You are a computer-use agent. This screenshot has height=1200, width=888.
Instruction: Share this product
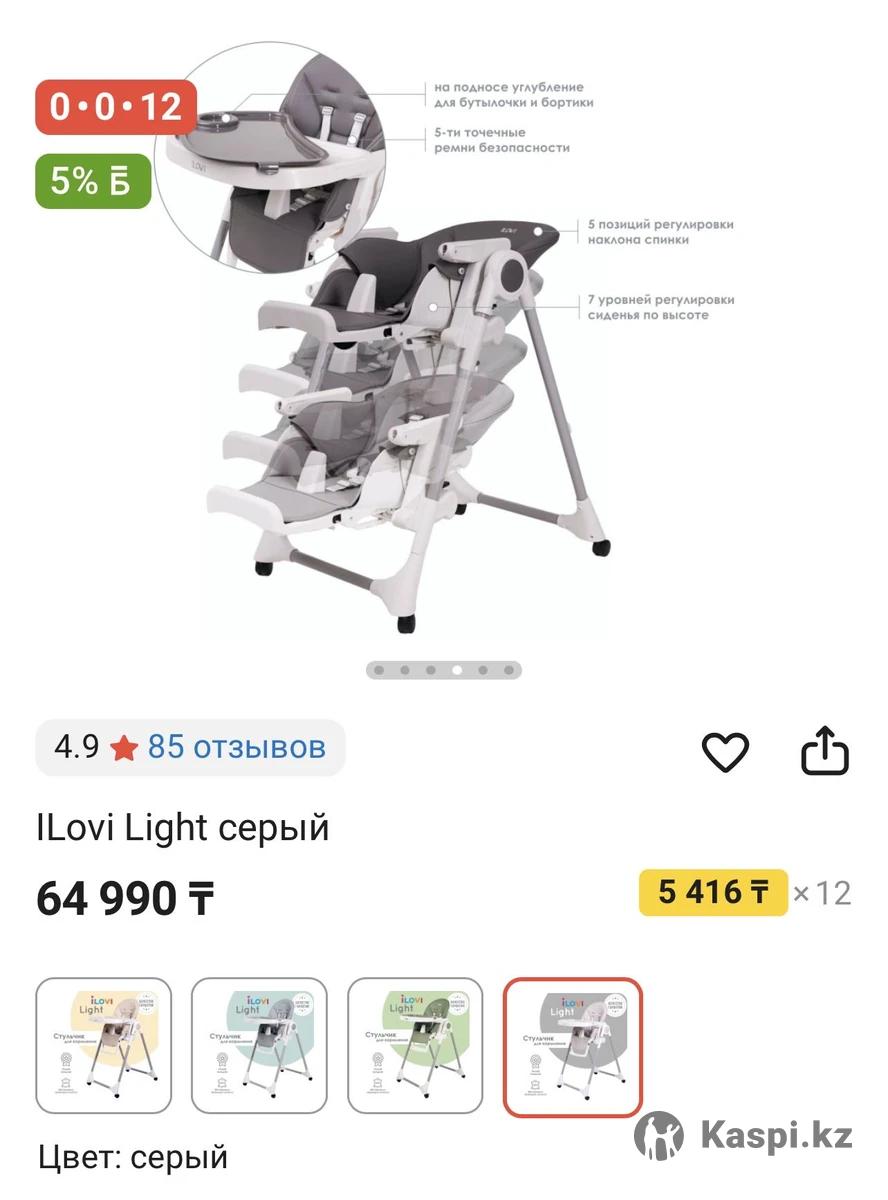[825, 752]
